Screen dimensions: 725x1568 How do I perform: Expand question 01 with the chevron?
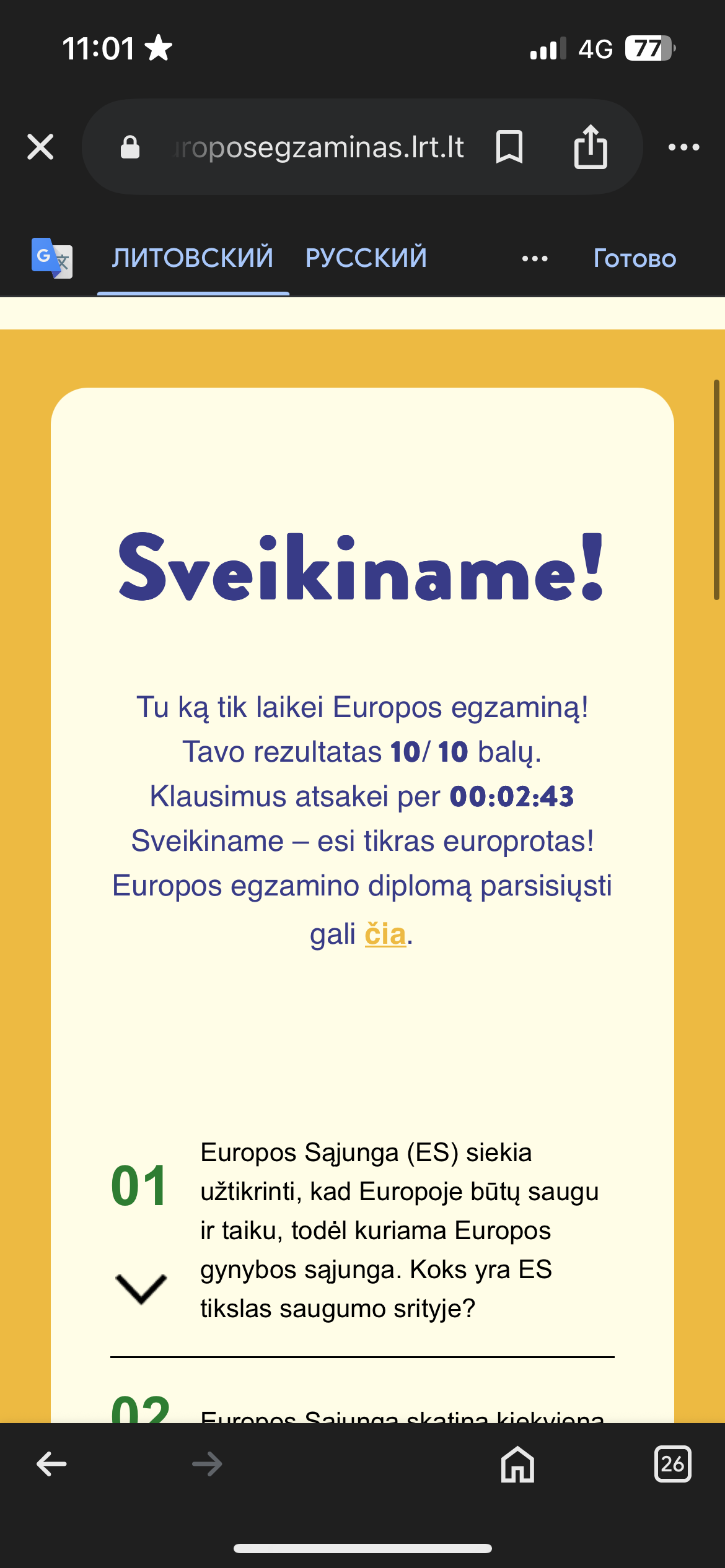pyautogui.click(x=141, y=1289)
